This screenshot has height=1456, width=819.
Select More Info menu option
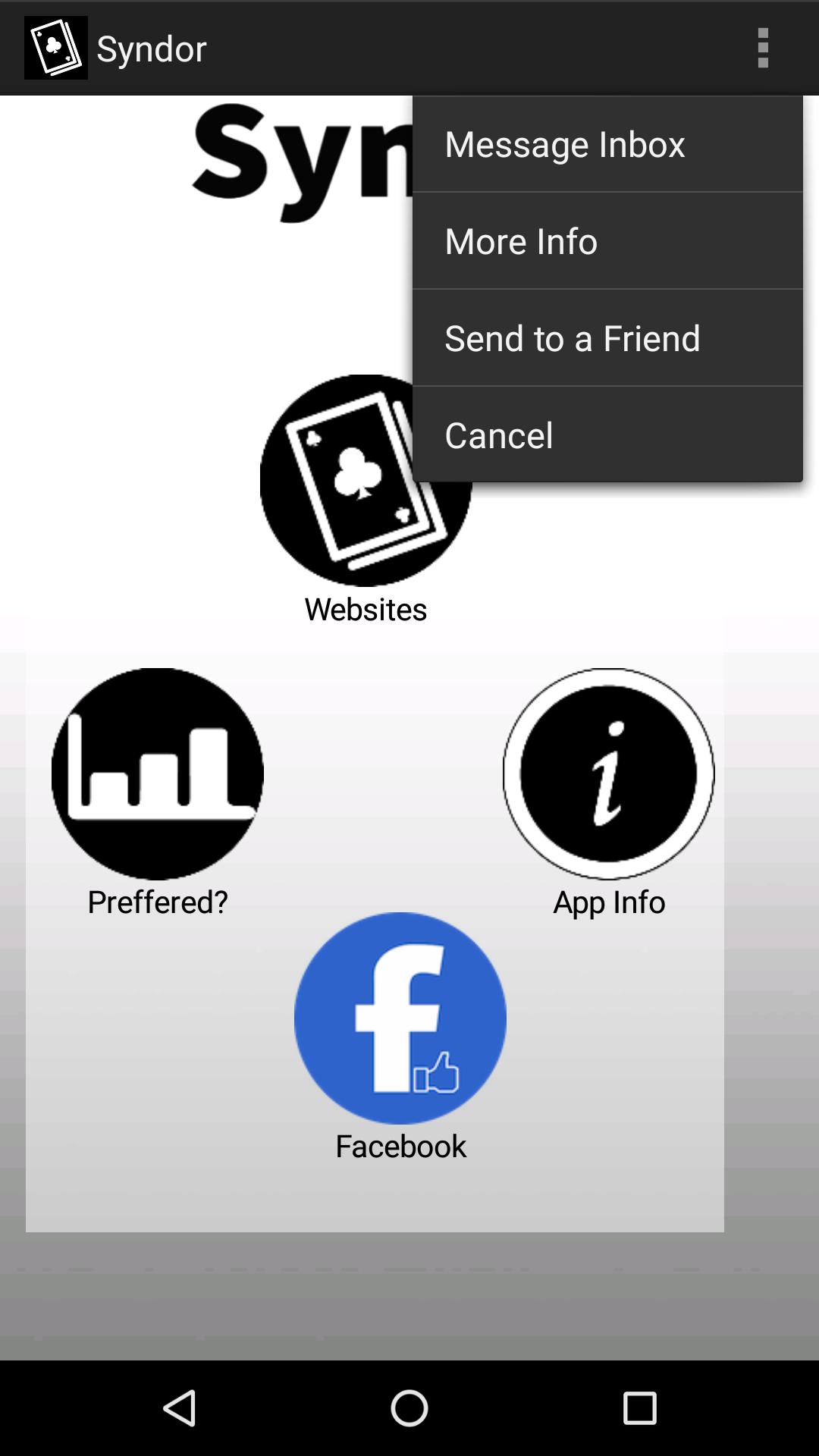607,241
